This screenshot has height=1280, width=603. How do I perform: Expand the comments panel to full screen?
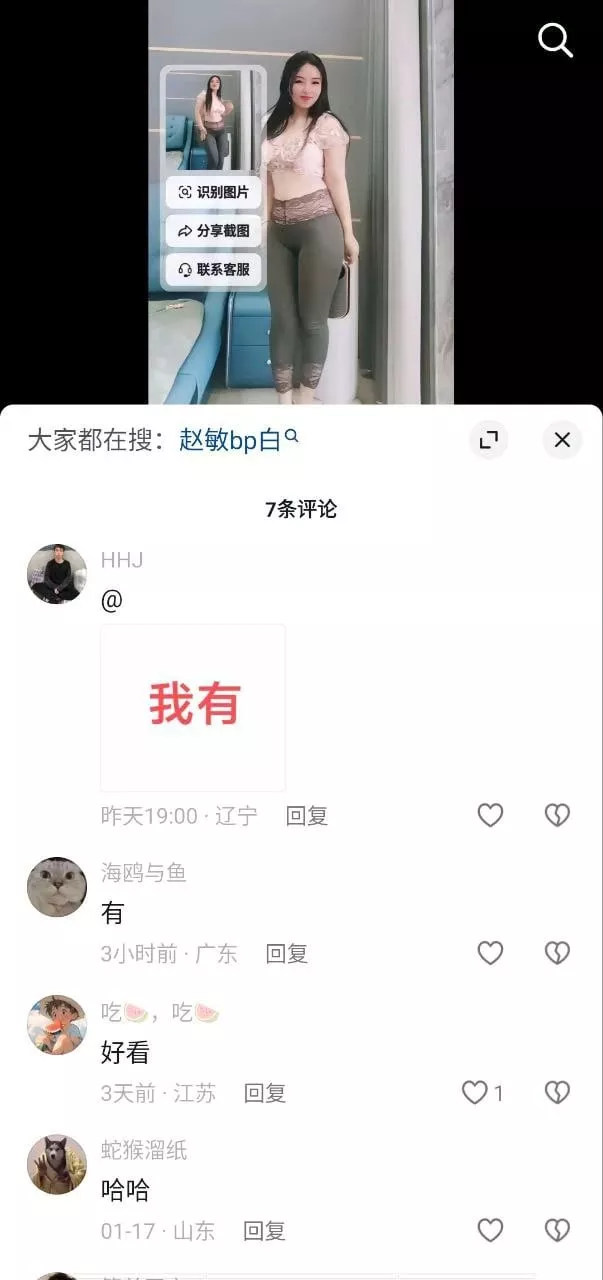coord(489,440)
